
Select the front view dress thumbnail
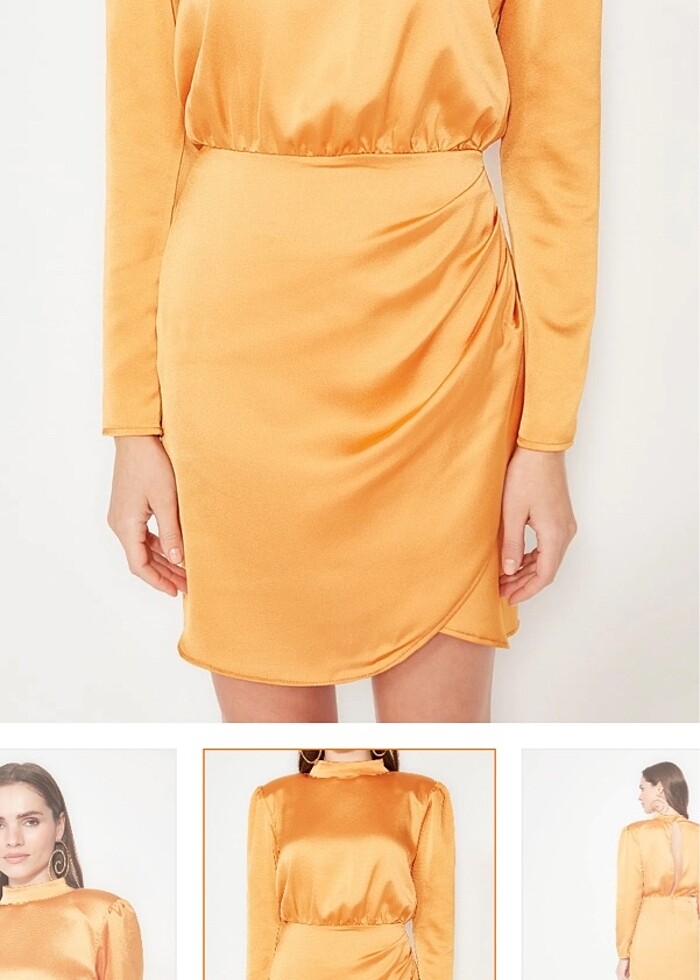coord(349,865)
